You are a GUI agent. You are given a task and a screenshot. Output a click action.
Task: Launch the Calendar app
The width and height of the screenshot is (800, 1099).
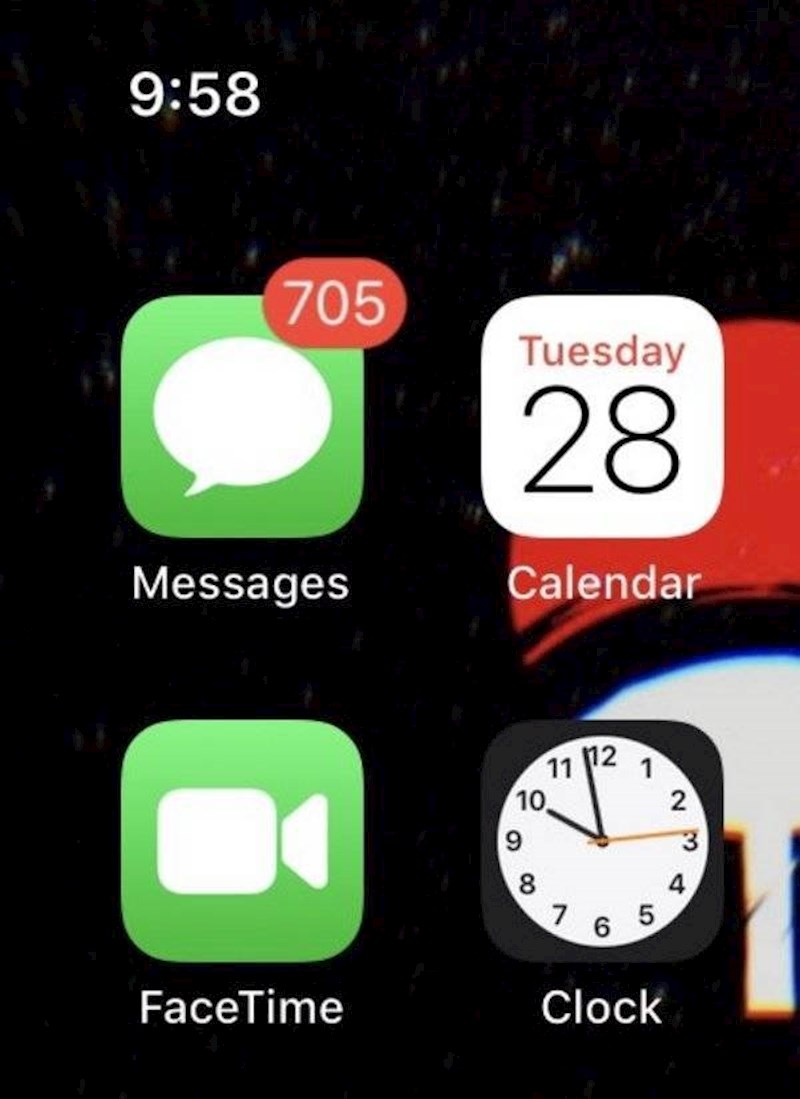click(x=601, y=417)
